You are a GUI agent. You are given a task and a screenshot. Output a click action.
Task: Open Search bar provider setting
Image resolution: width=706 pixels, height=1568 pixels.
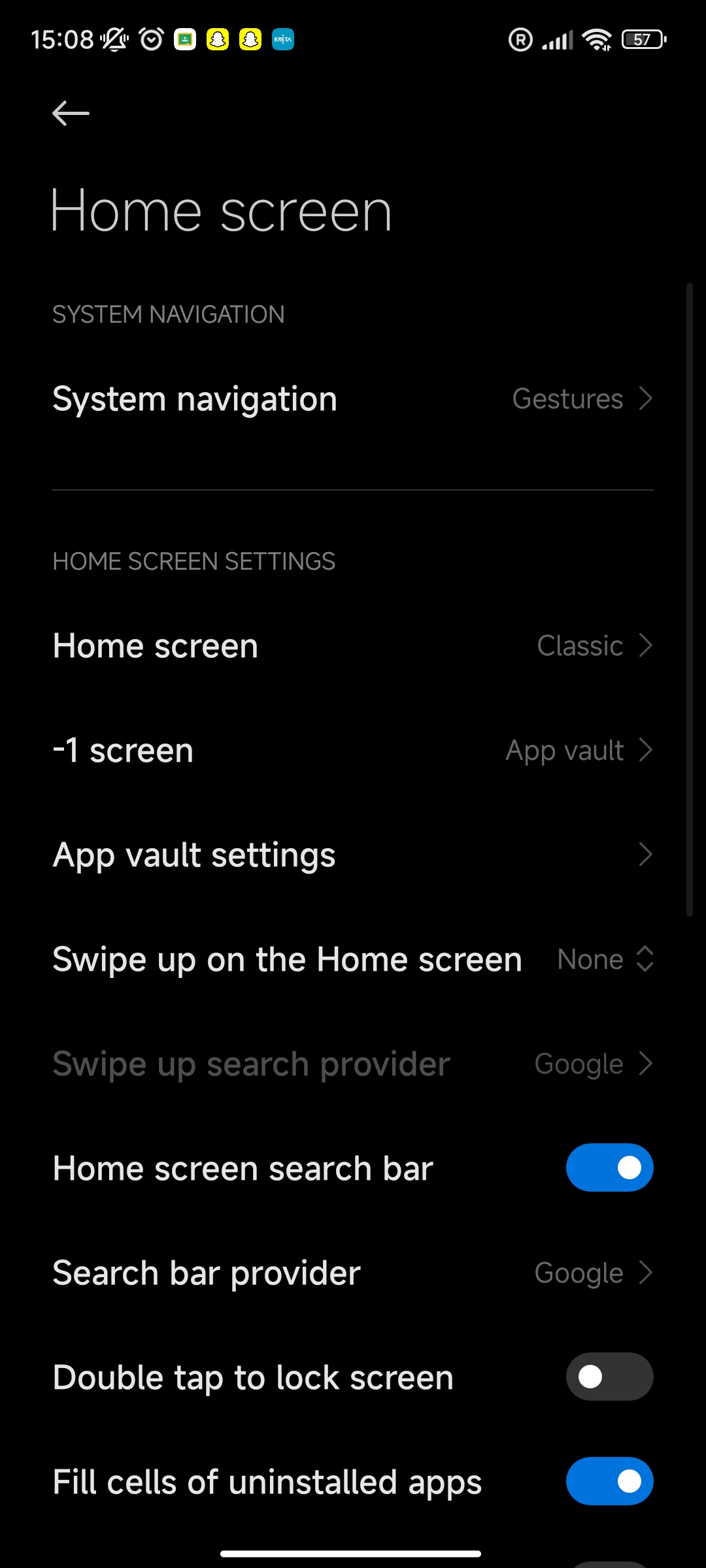coord(353,1273)
